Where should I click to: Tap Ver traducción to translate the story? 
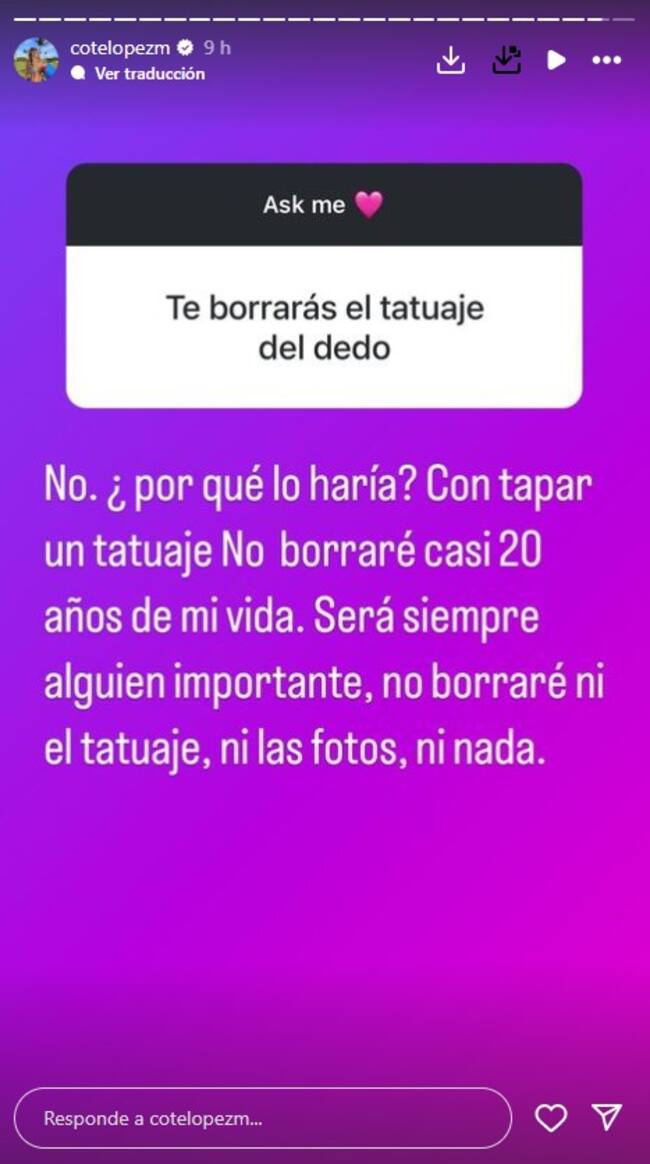149,74
